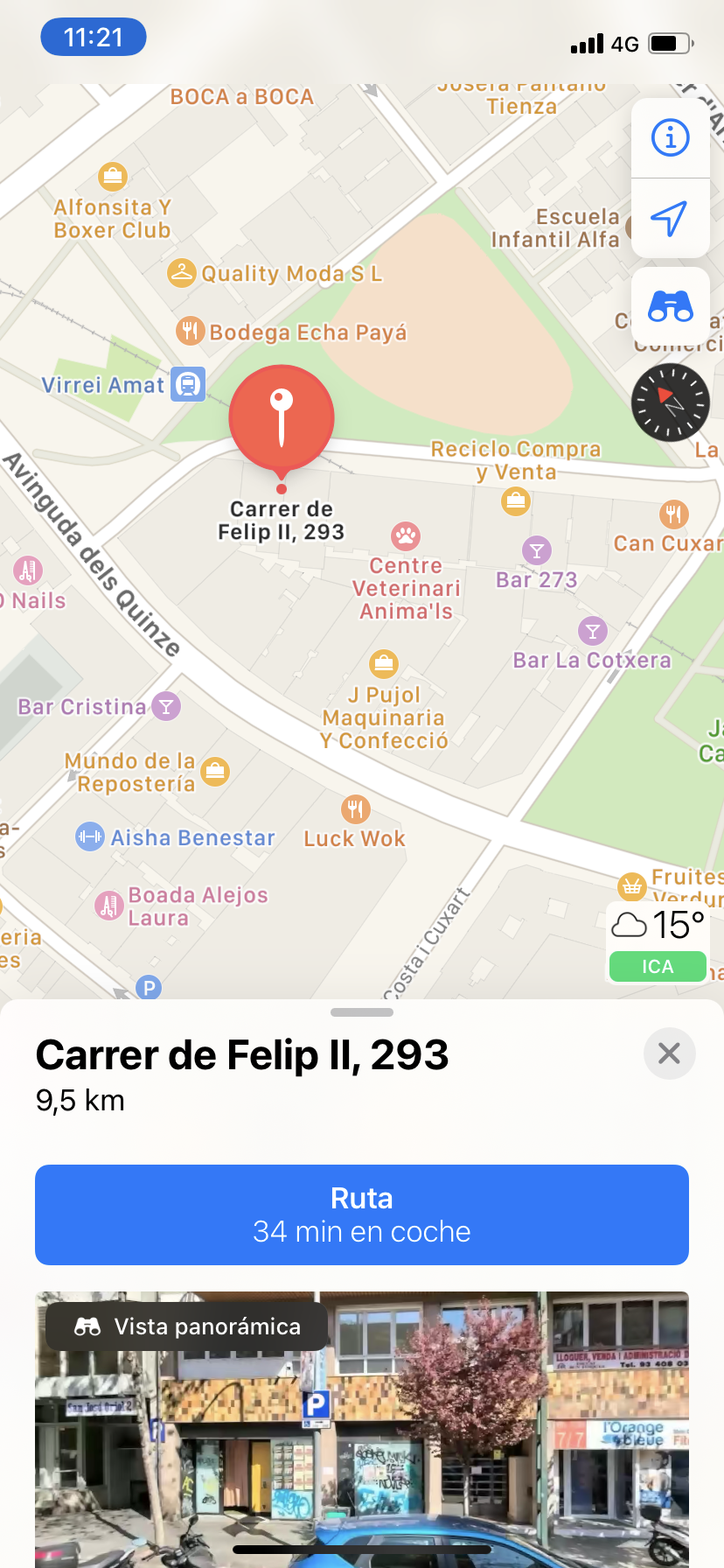Tap the place card grabber handle
724x1568 pixels.
(362, 1012)
